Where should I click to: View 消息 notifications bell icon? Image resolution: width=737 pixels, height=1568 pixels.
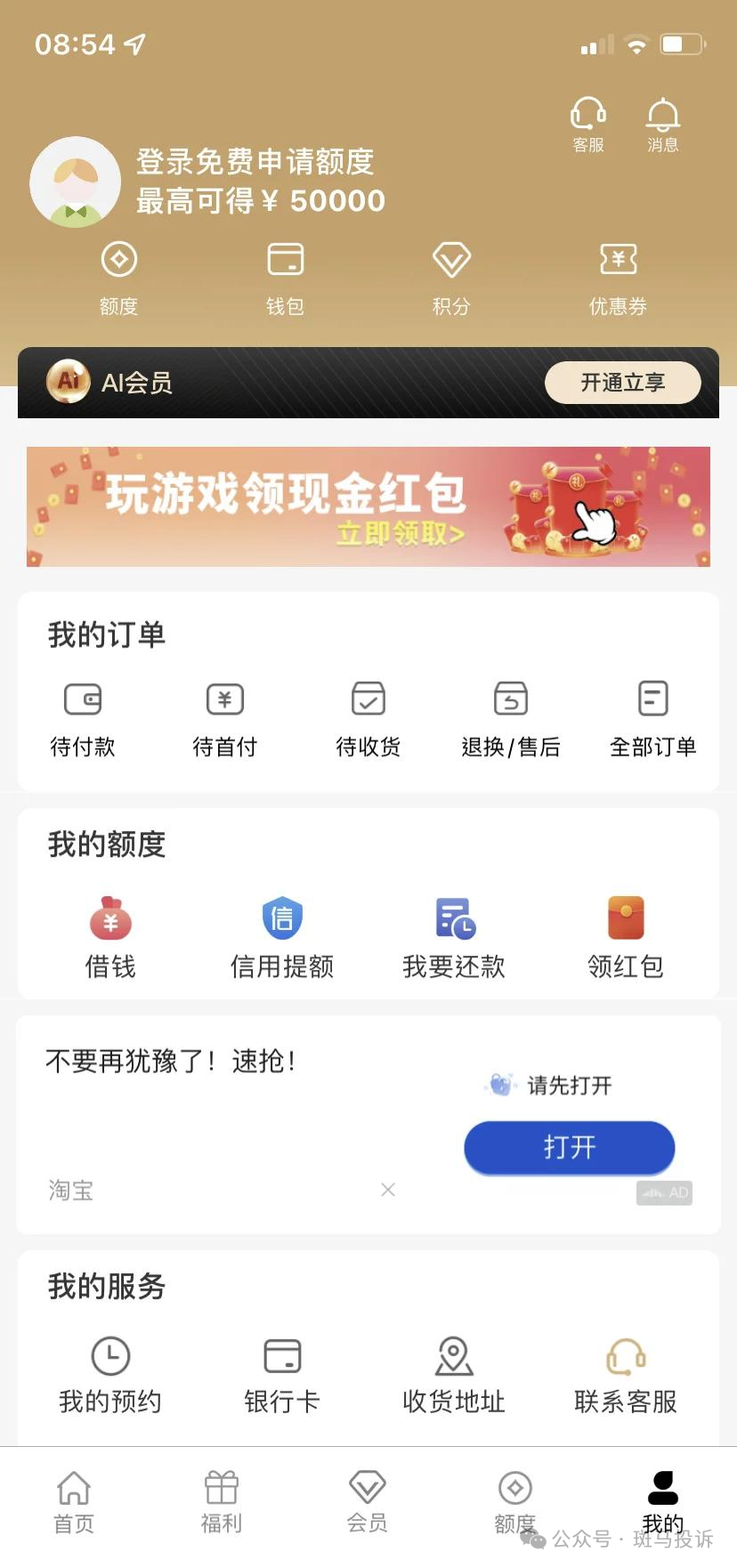click(662, 123)
